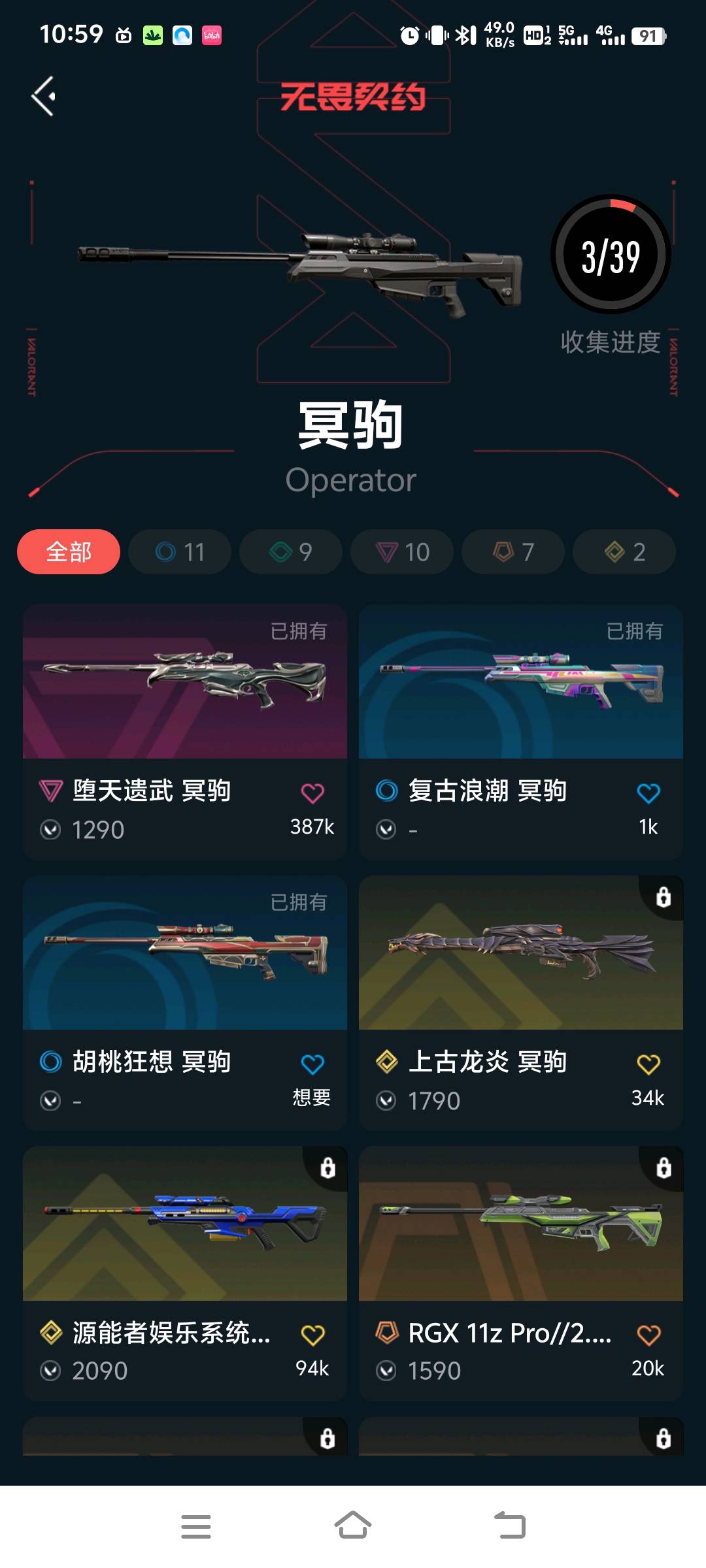Select the 全部 filter chip
The width and height of the screenshot is (706, 1568).
click(69, 552)
